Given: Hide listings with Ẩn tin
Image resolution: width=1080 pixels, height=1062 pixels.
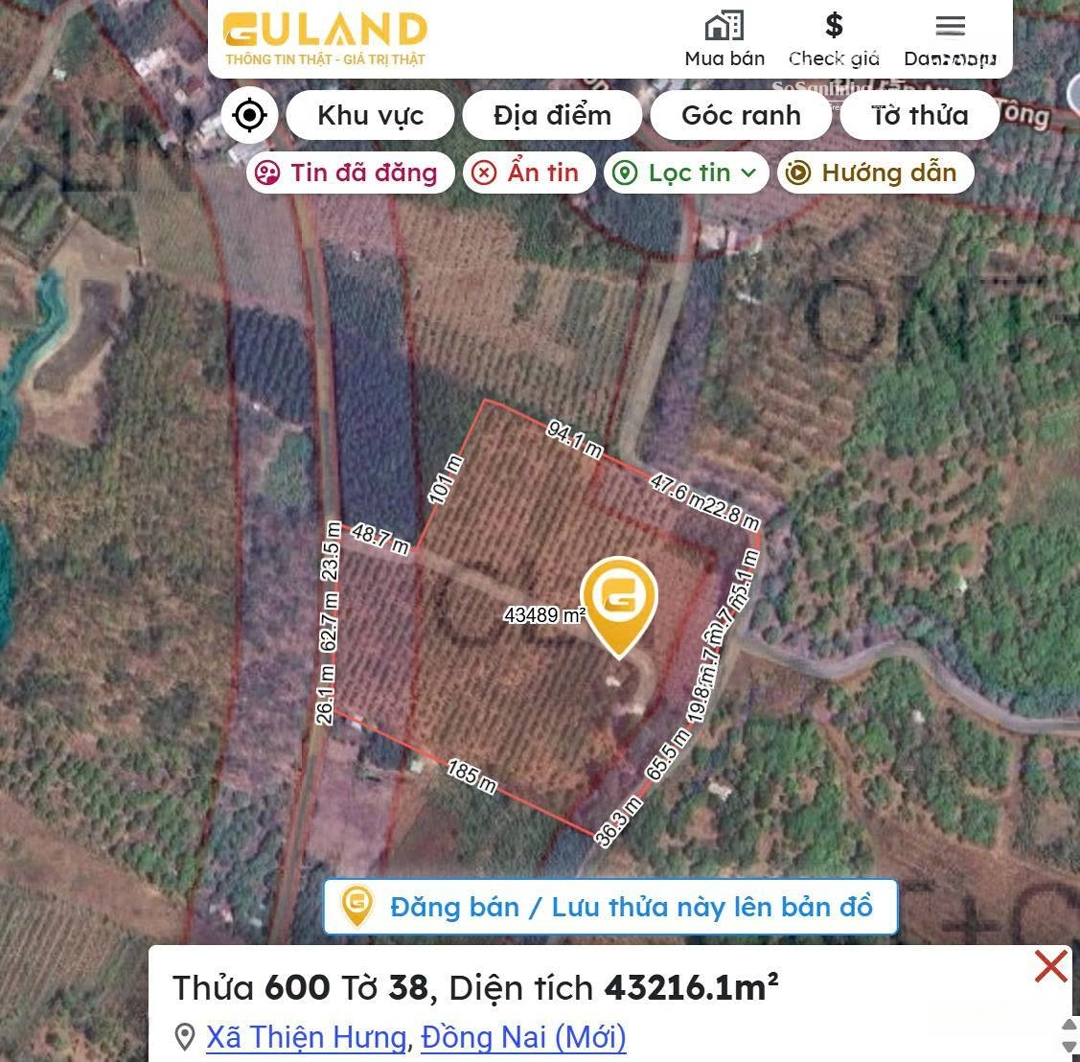Looking at the screenshot, I should click(x=529, y=172).
